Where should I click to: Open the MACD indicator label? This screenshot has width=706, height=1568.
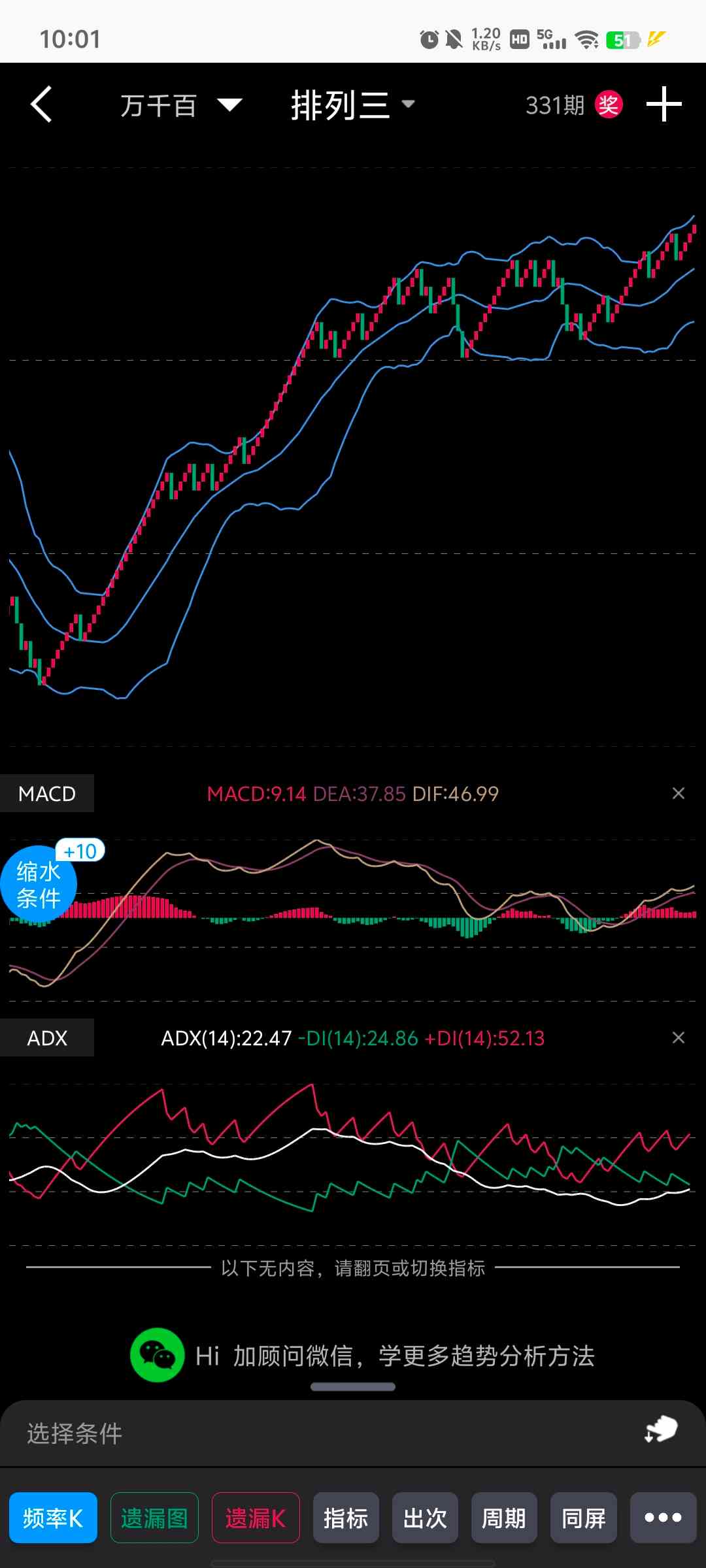pos(47,794)
